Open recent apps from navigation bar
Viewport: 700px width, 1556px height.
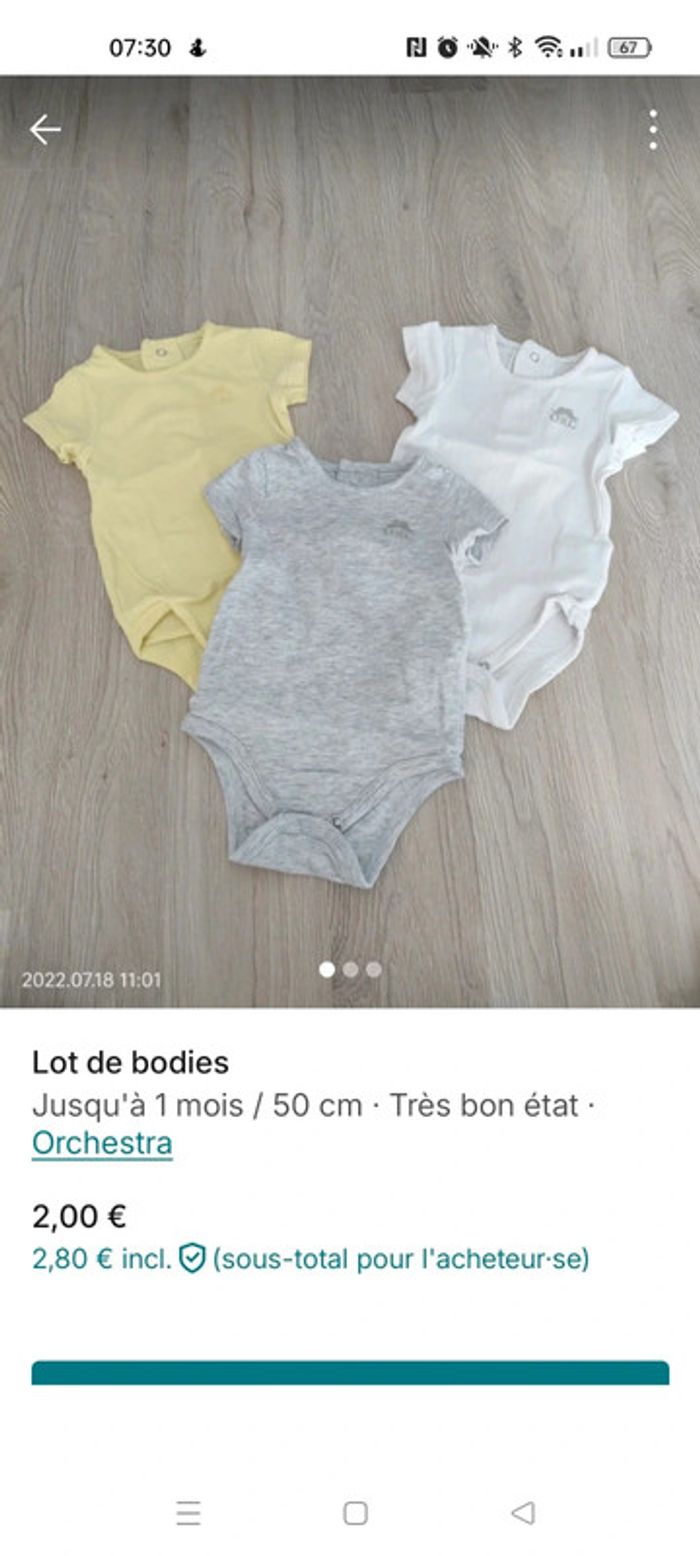[x=188, y=1513]
